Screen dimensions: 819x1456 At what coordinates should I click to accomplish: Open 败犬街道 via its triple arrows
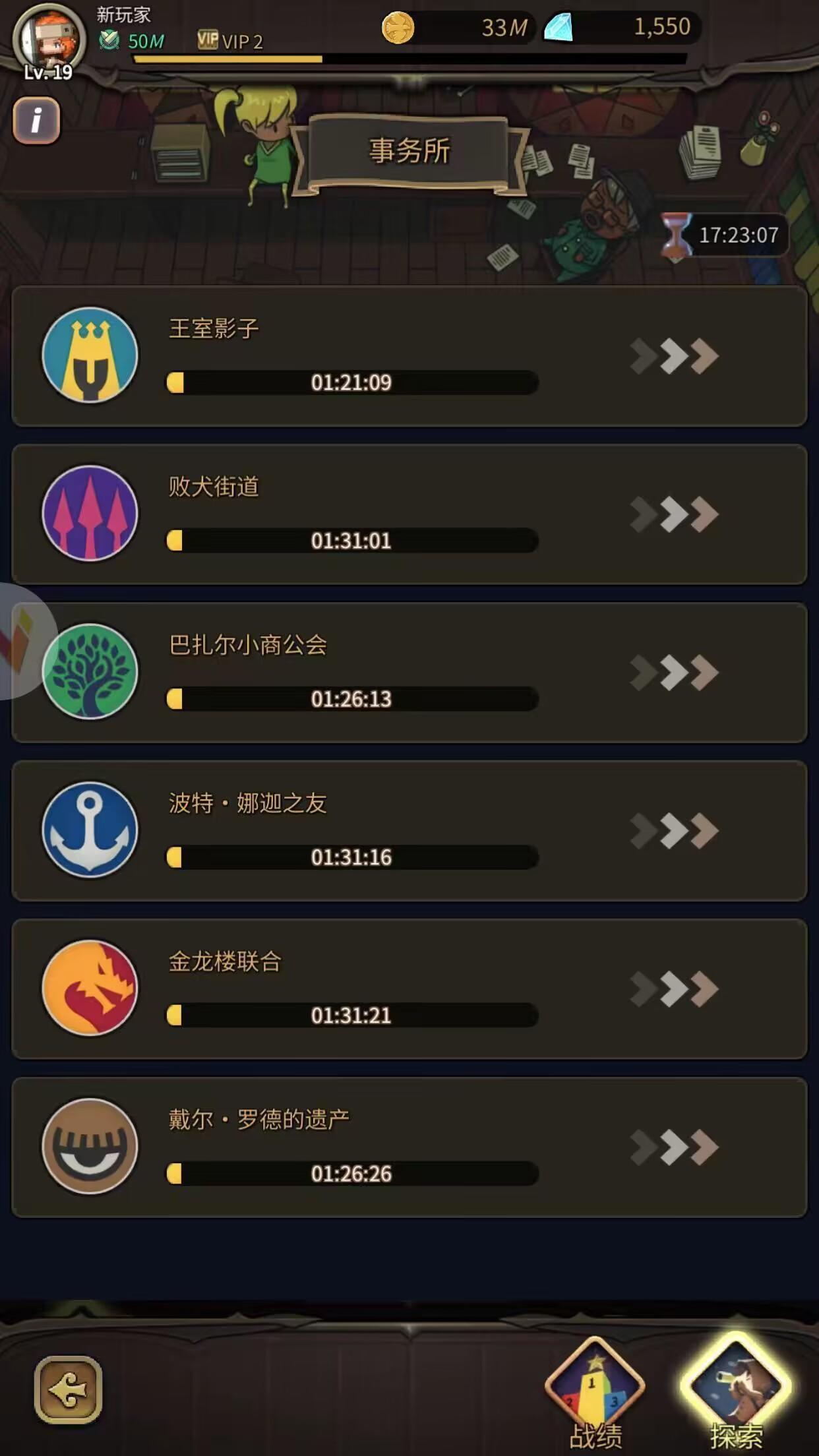(673, 514)
